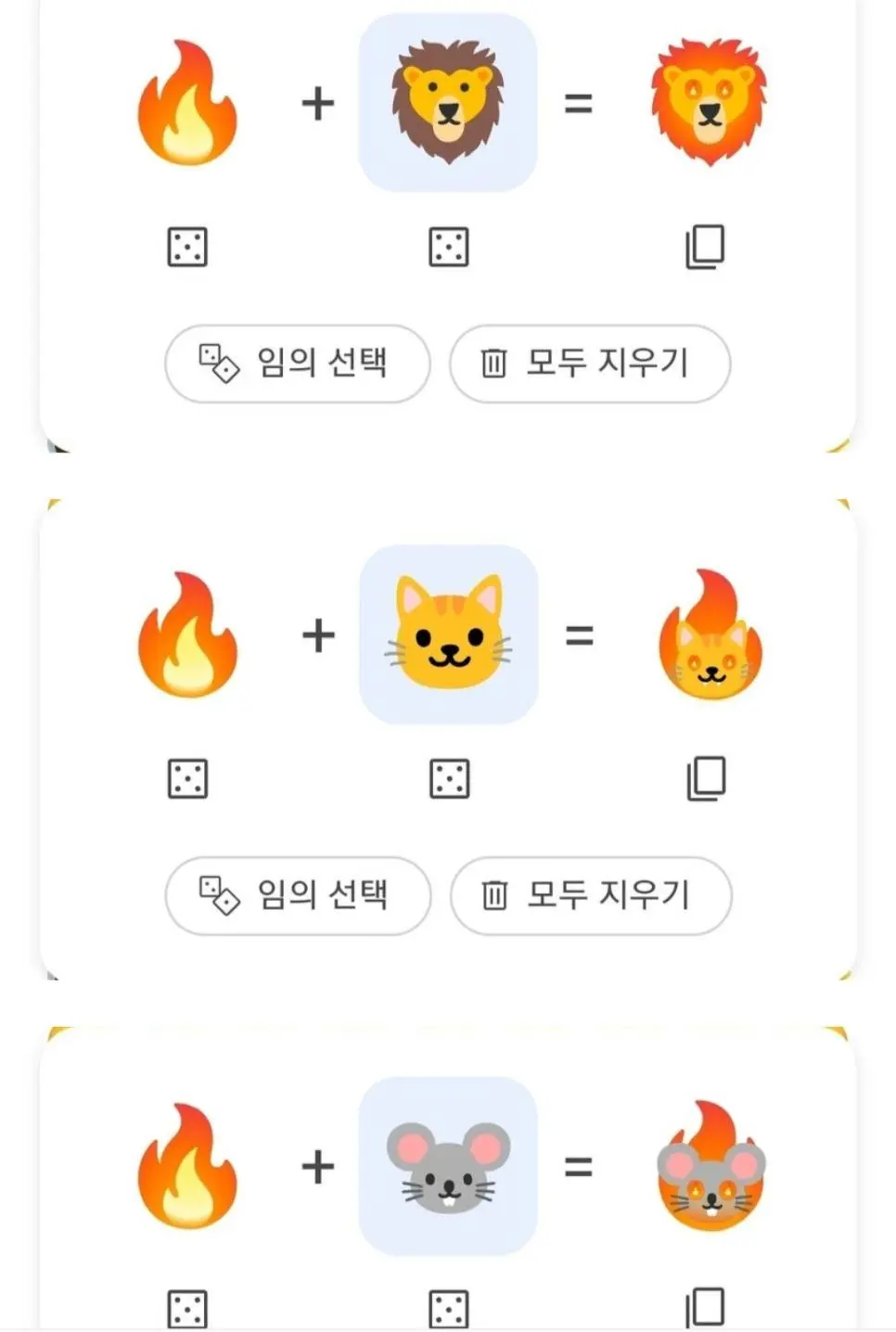This screenshot has height=1332, width=896.
Task: Click the second card's 모두 지우기 button
Action: [x=590, y=896]
